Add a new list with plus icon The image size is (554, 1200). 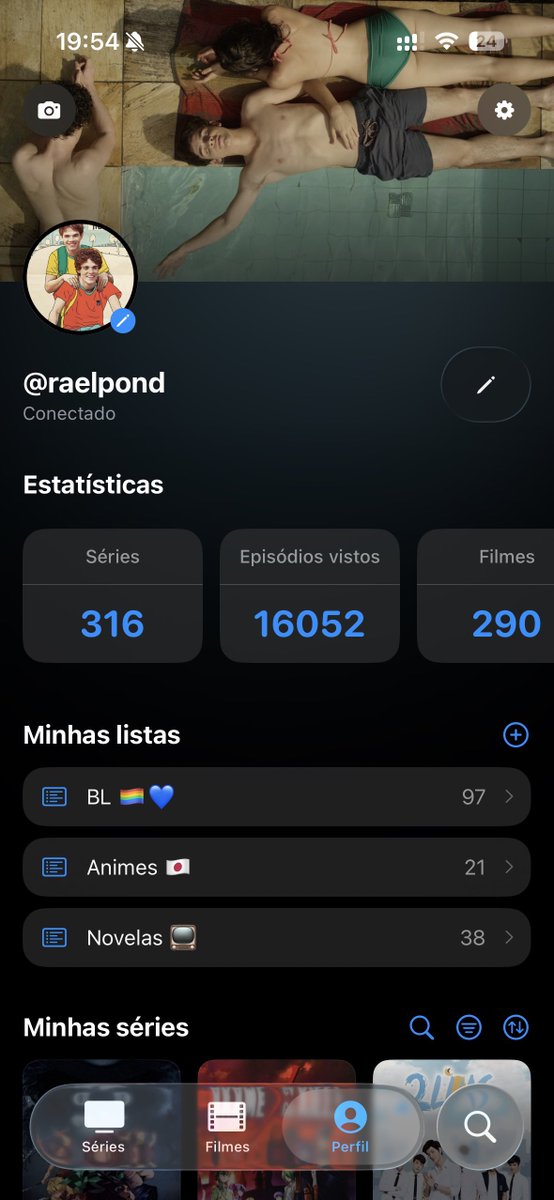coord(515,735)
